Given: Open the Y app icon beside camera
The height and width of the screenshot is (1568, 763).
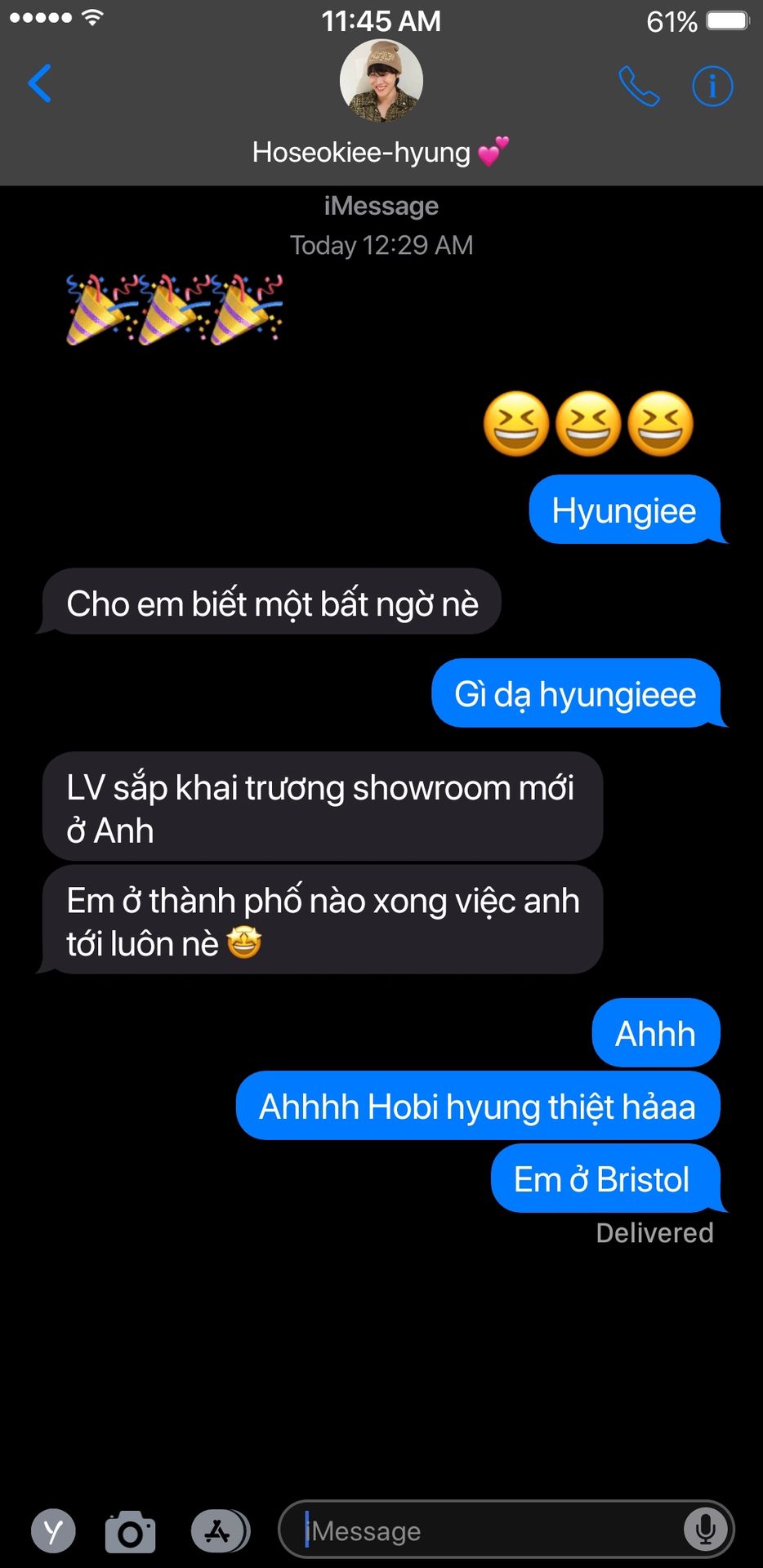Looking at the screenshot, I should coord(53,1531).
